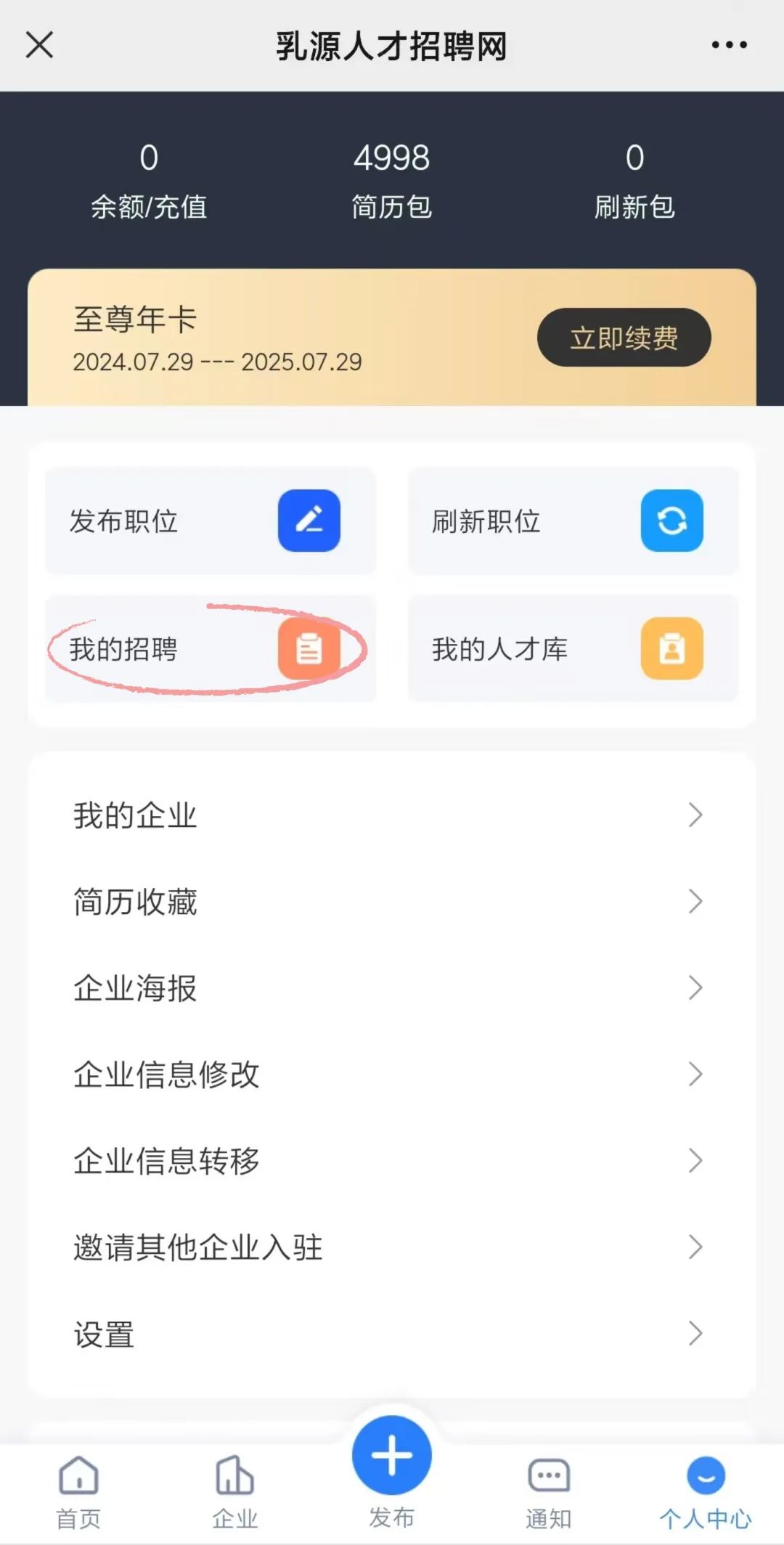Open the three-dot overflow menu
784x1545 pixels.
729,45
